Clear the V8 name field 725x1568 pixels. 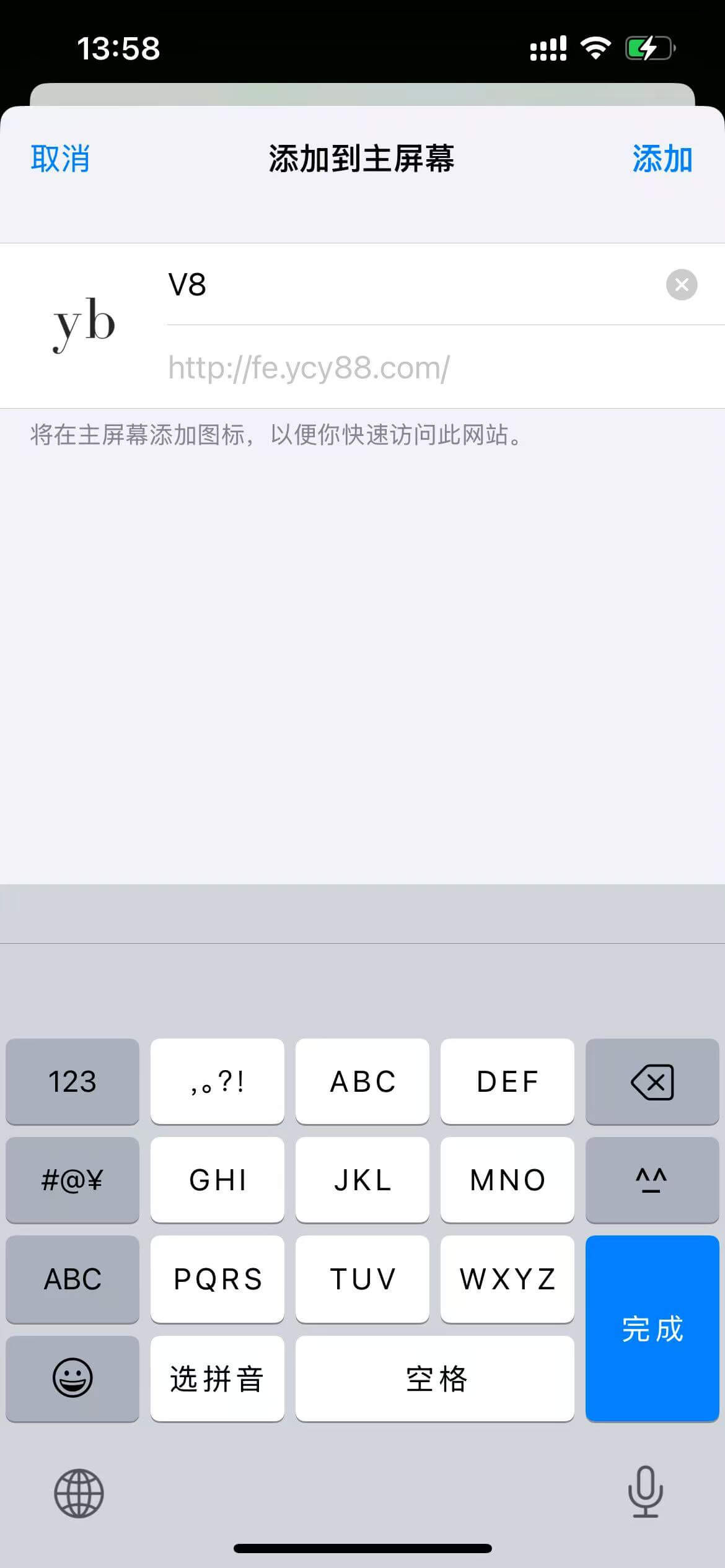point(681,285)
